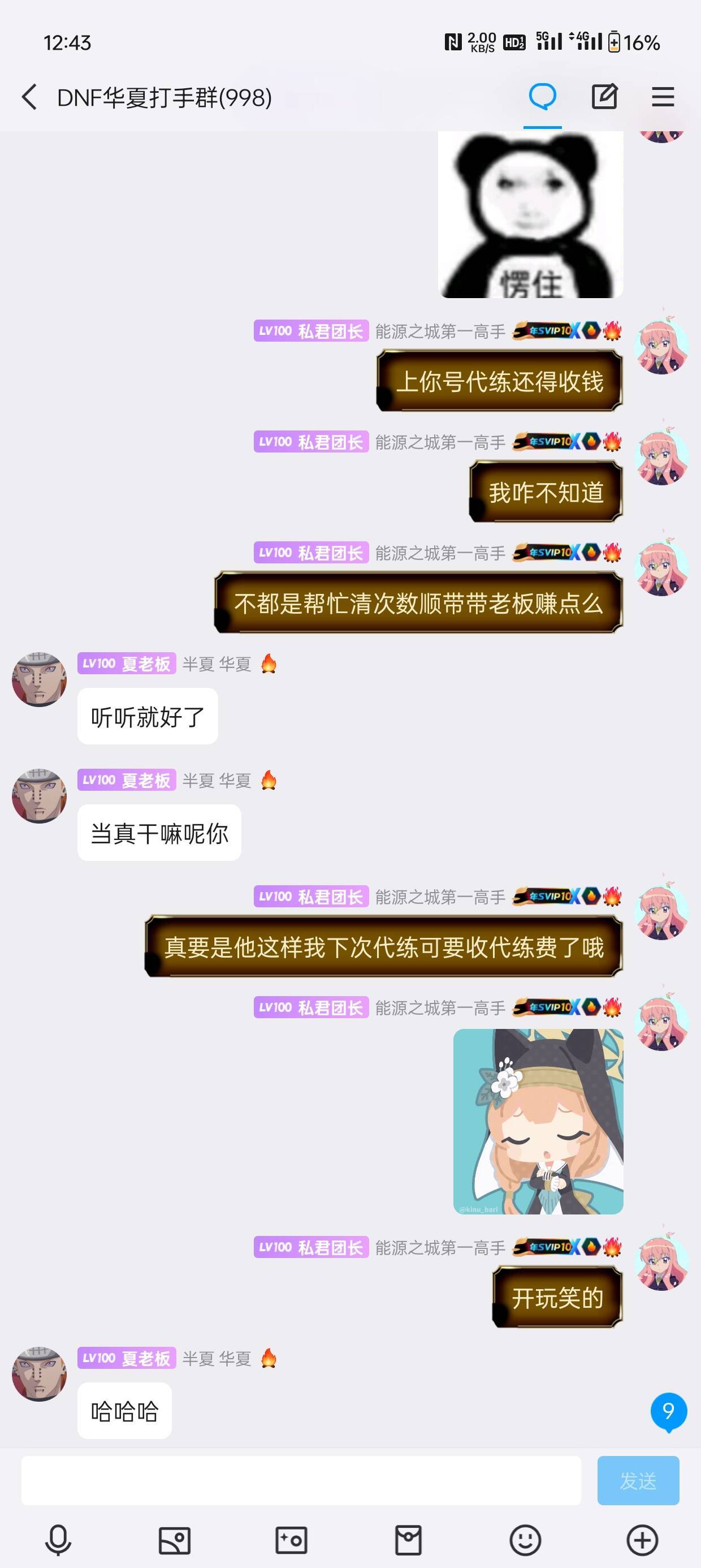Open more options plus button
701x1568 pixels.
(x=643, y=1540)
